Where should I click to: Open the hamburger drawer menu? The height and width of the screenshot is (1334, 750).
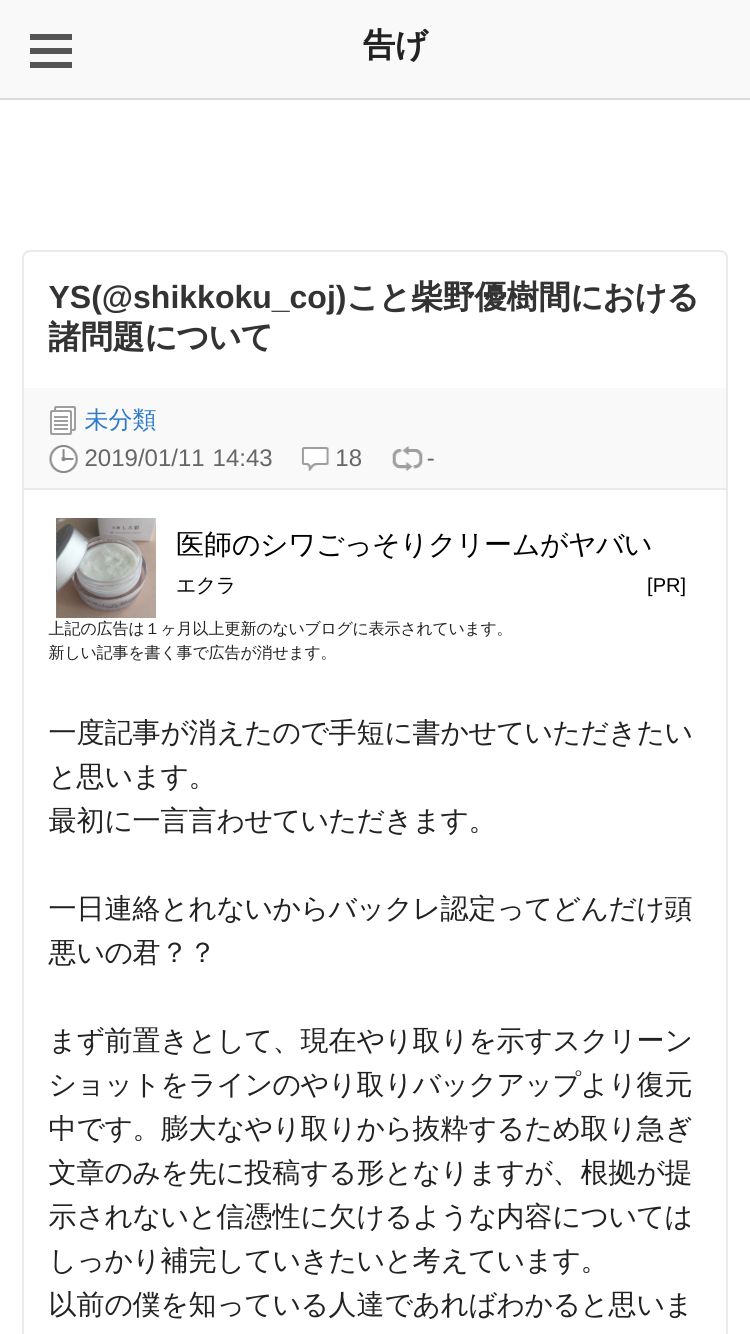point(51,50)
